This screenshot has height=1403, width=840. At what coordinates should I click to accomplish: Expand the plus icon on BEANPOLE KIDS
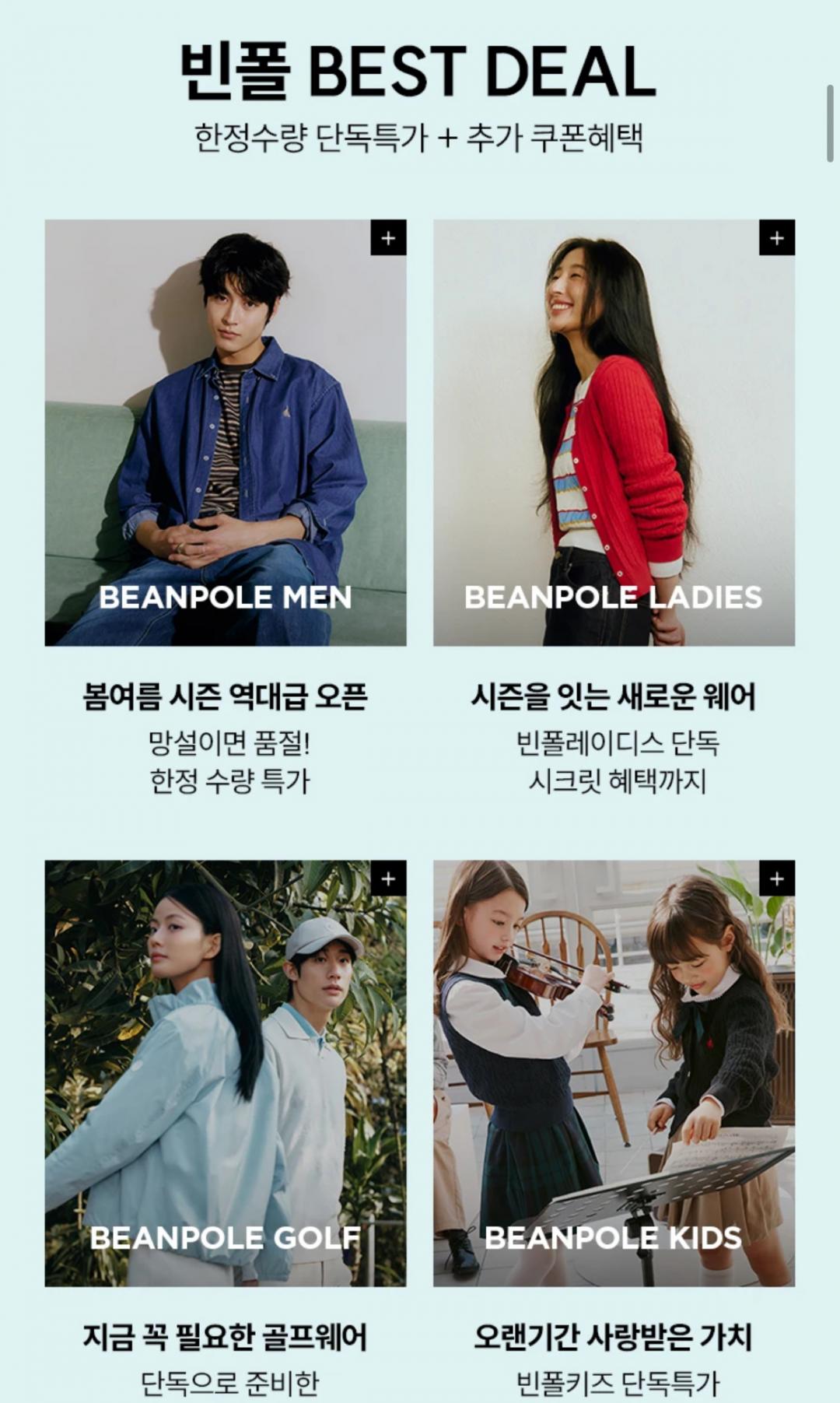coord(776,879)
